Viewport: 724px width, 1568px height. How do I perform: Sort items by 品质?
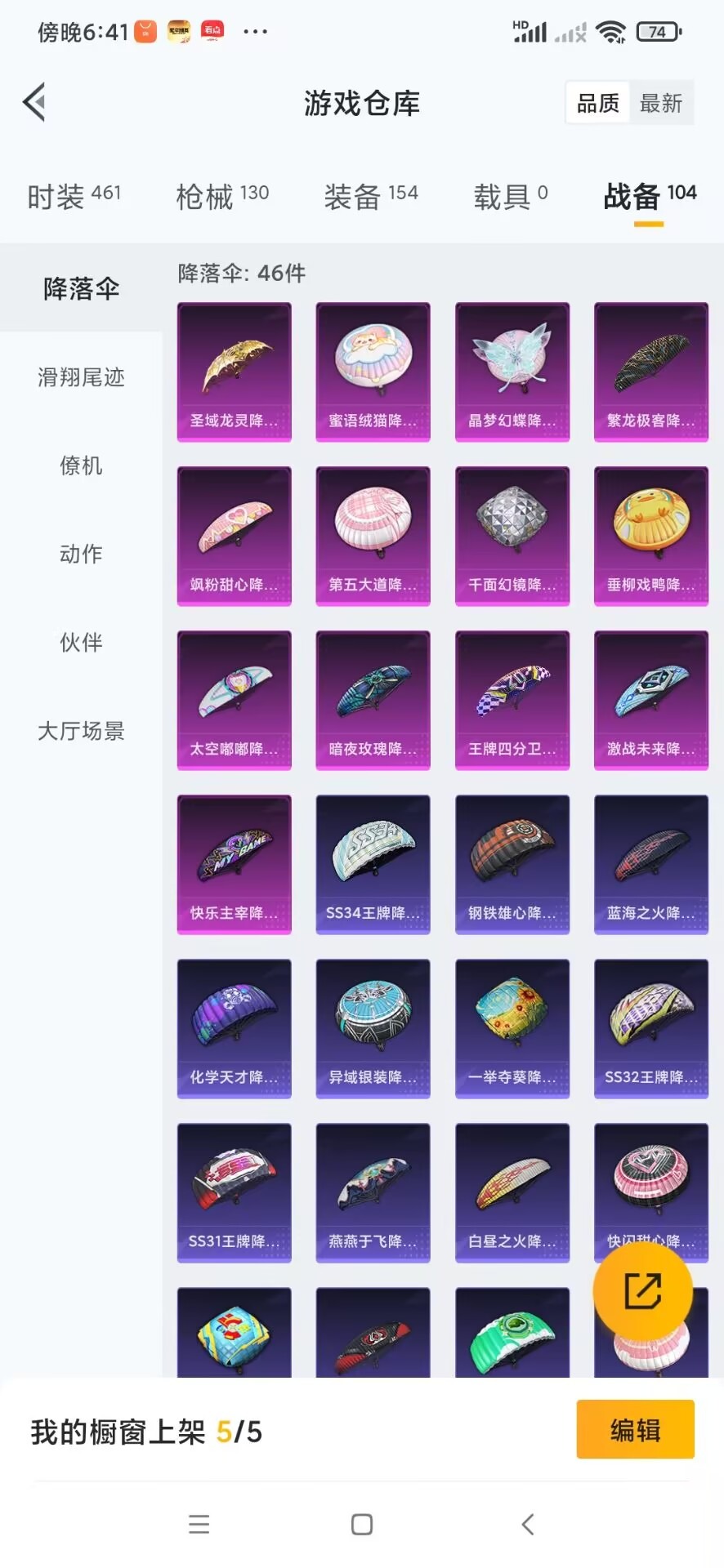(598, 104)
